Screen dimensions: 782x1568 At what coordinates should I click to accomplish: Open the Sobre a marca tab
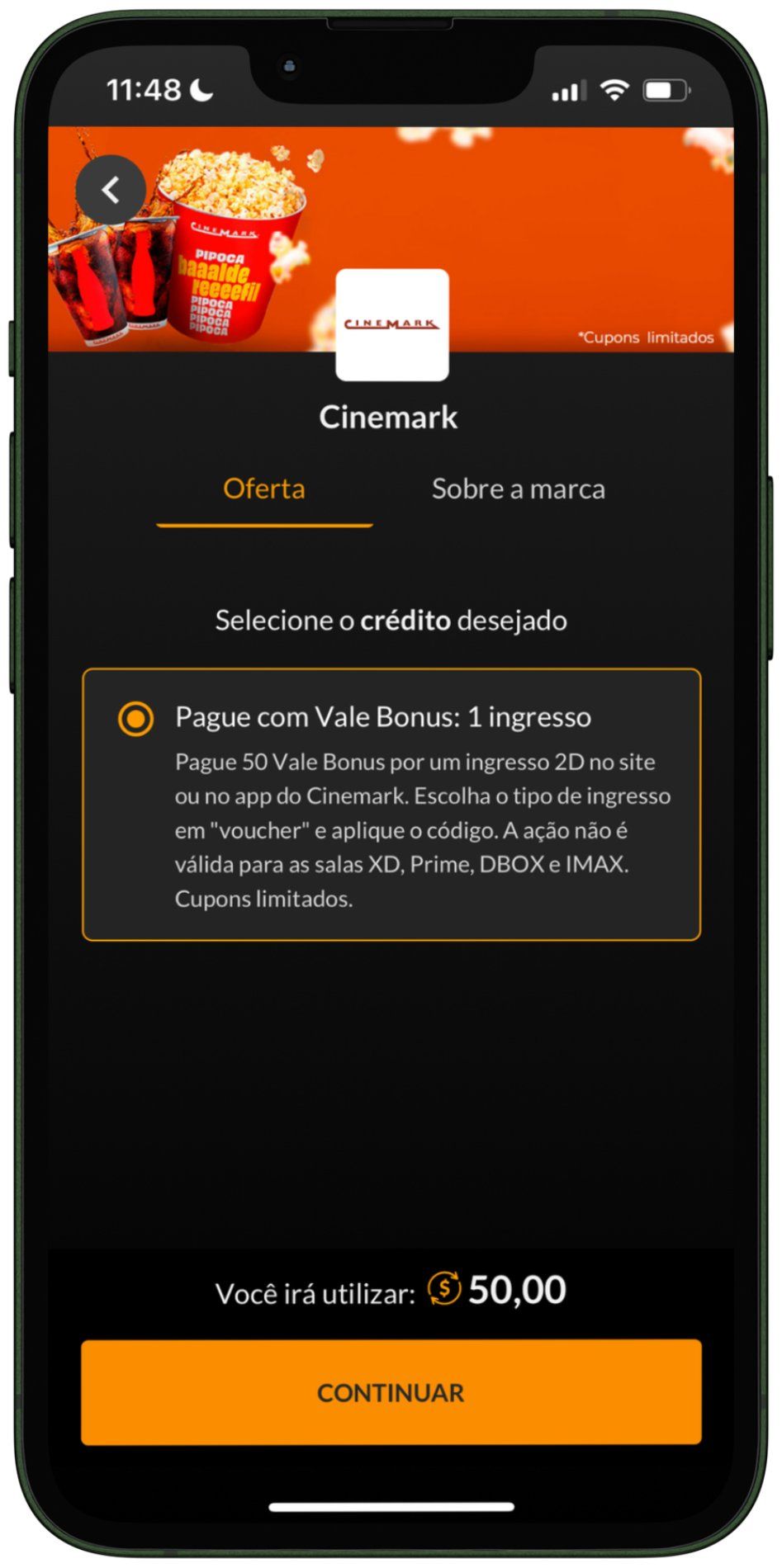[518, 489]
